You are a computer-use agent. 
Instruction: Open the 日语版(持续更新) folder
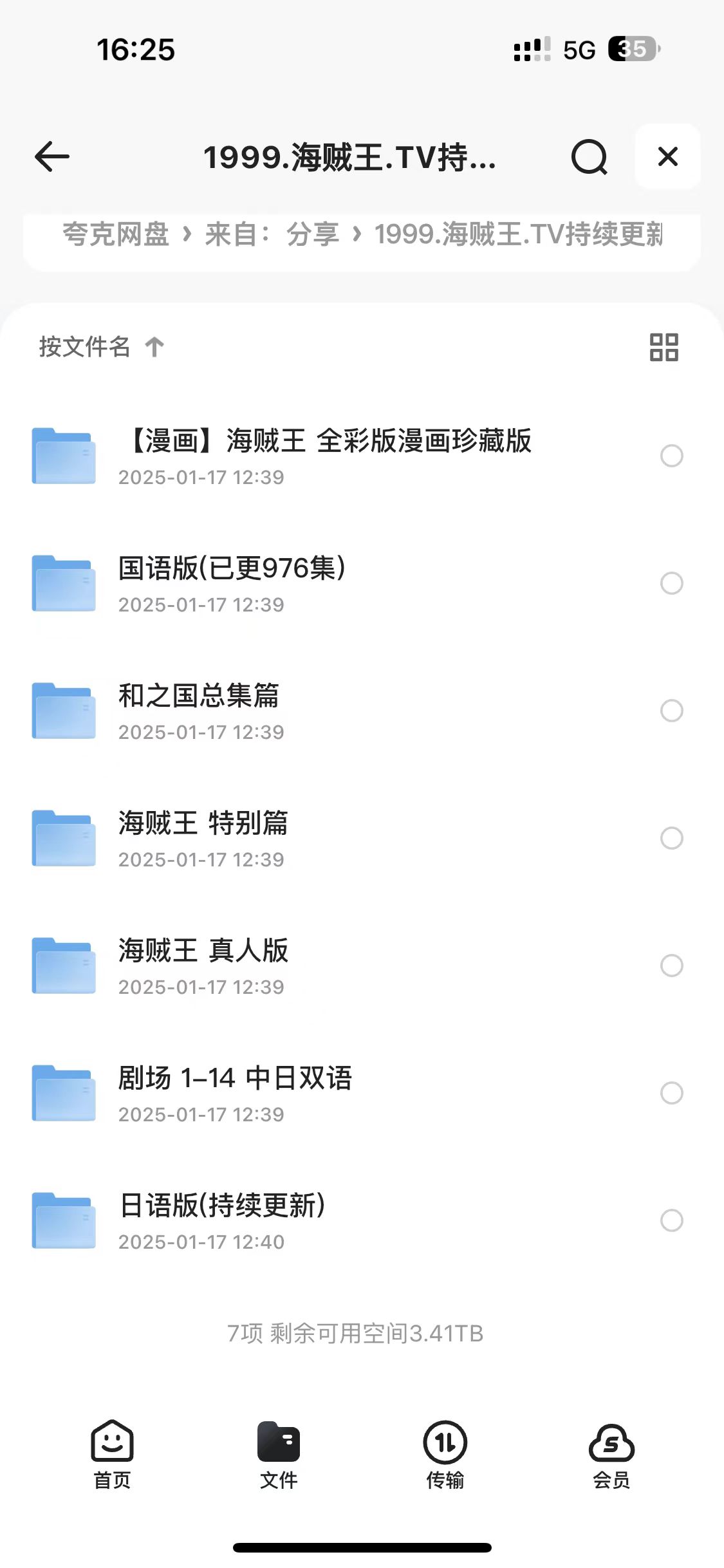point(222,1220)
